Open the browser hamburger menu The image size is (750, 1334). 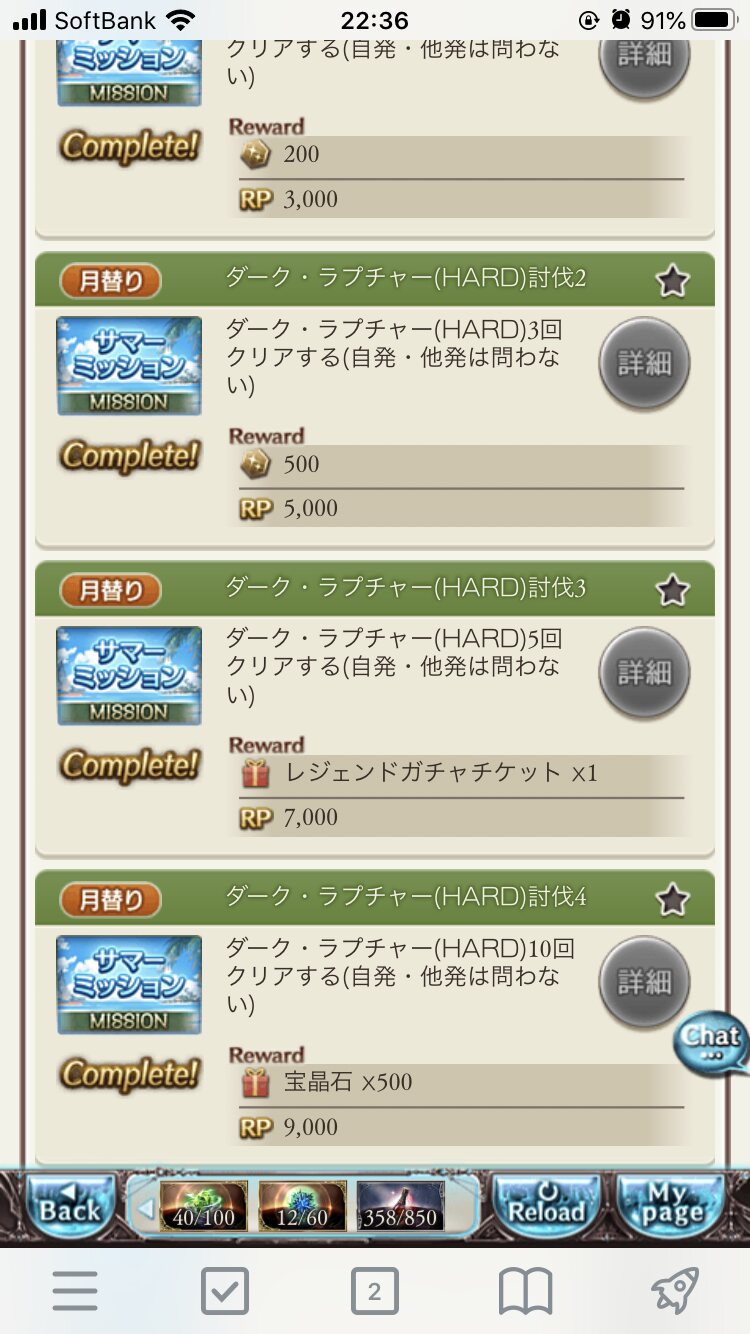coord(75,1290)
